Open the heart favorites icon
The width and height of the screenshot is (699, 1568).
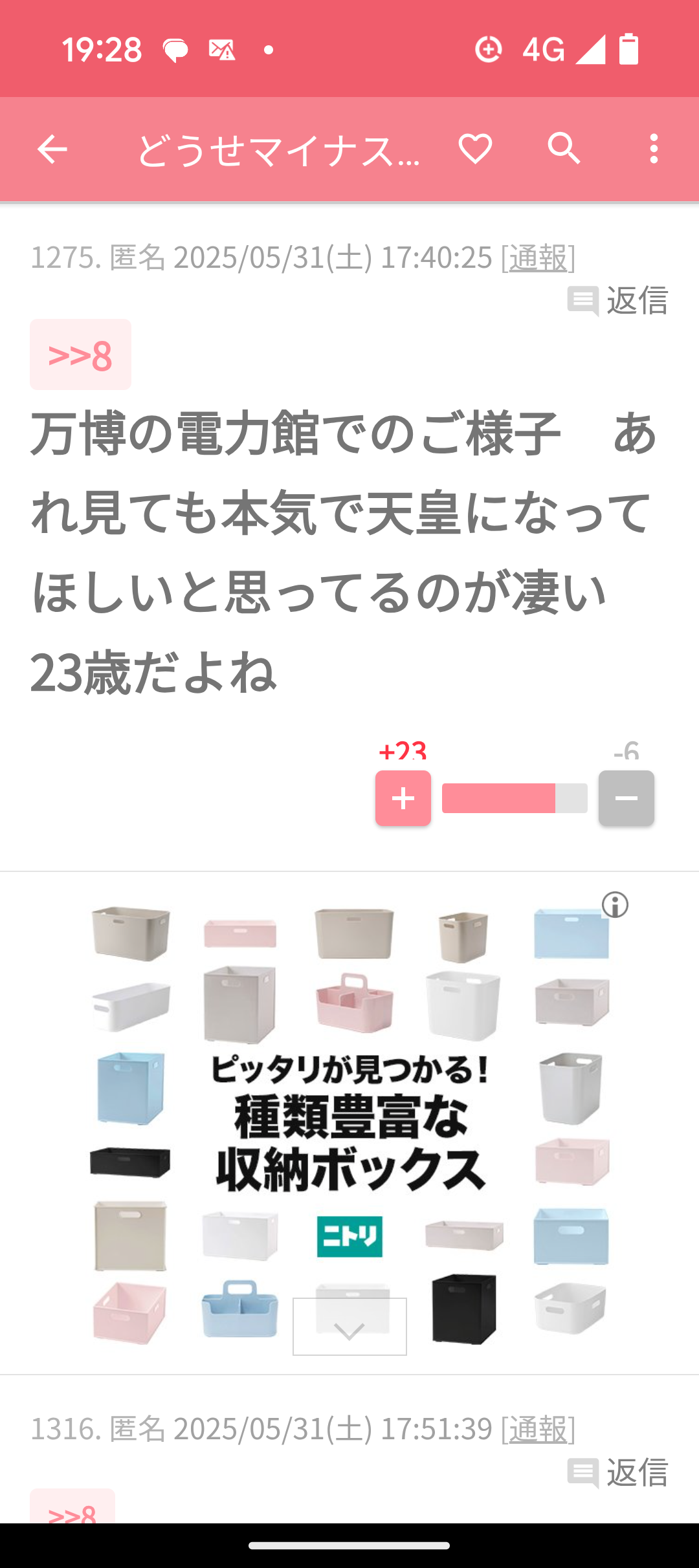(x=476, y=149)
